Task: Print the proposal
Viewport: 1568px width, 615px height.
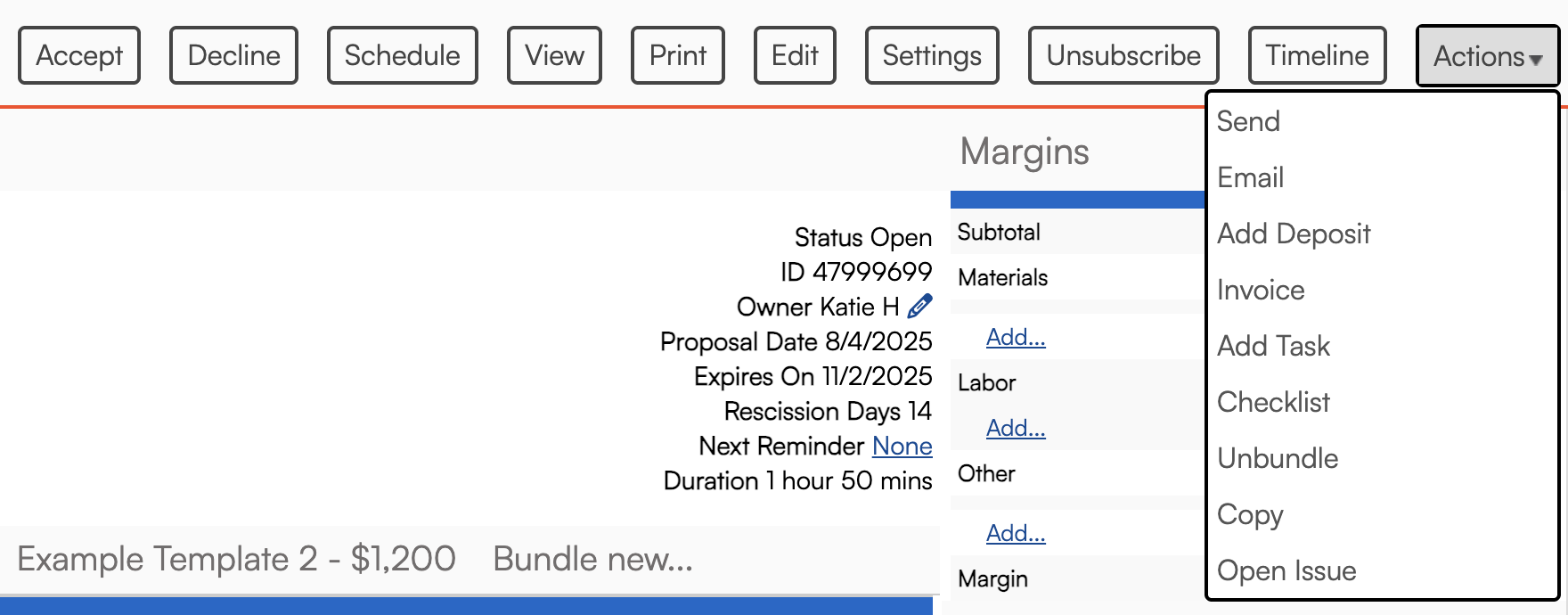Action: pos(677,55)
